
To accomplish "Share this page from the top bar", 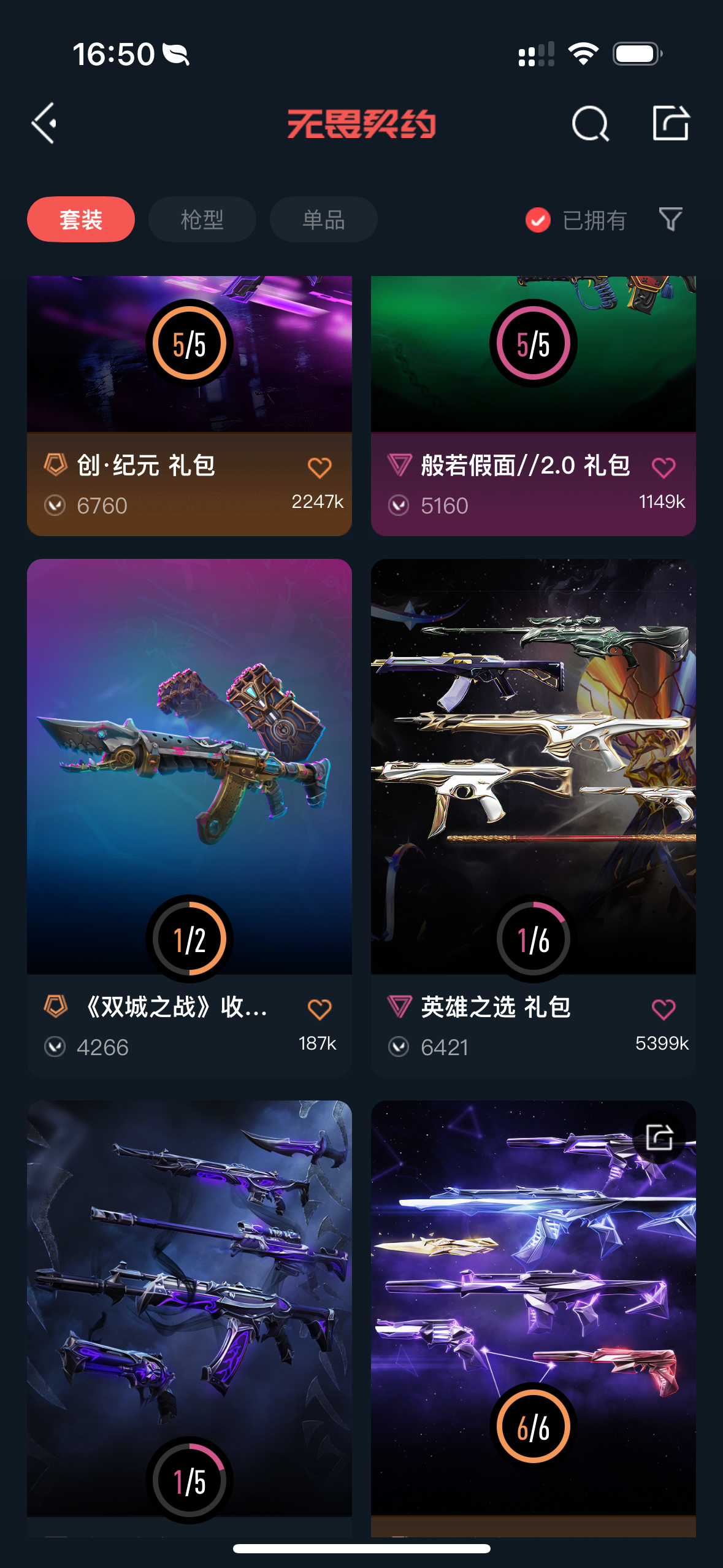I will pos(670,123).
